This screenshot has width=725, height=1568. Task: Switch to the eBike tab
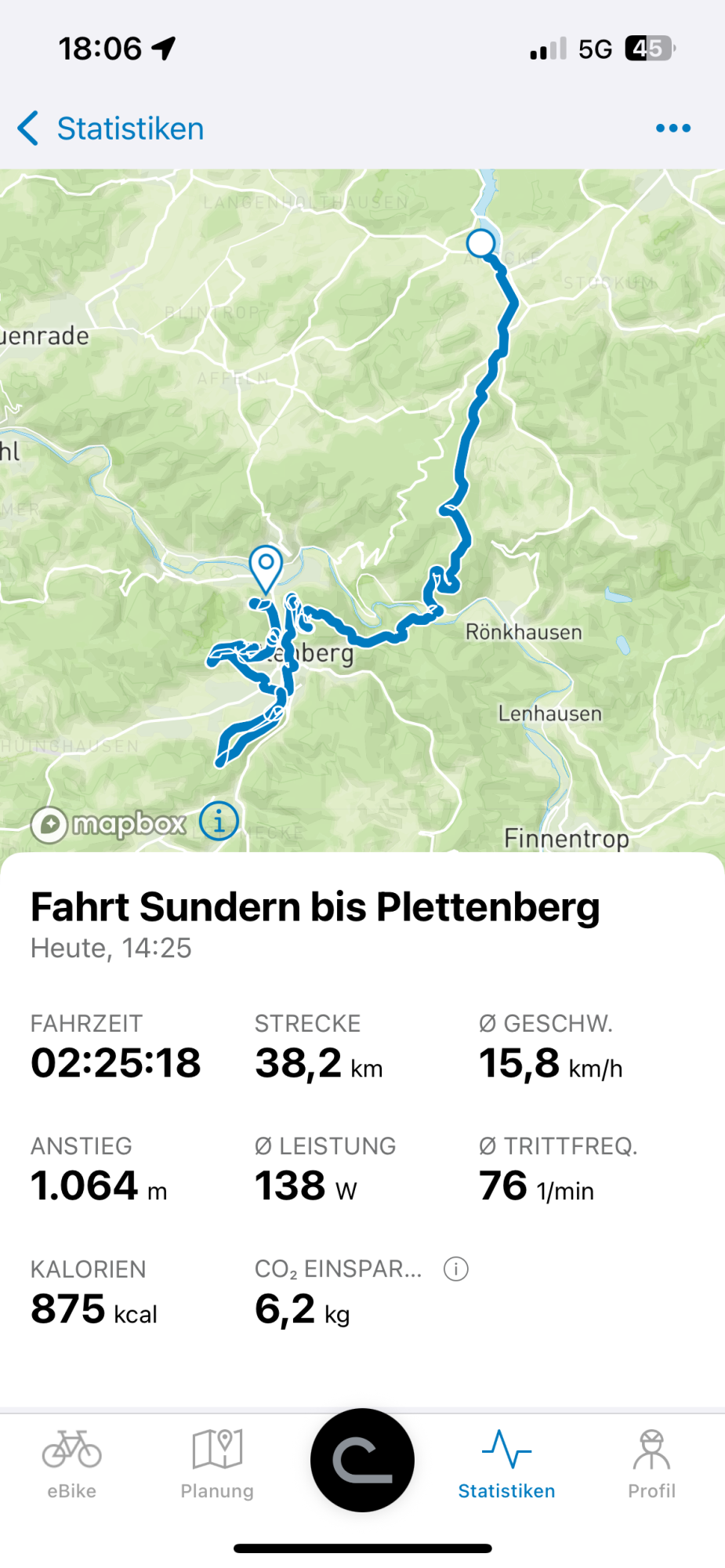coord(71,1463)
